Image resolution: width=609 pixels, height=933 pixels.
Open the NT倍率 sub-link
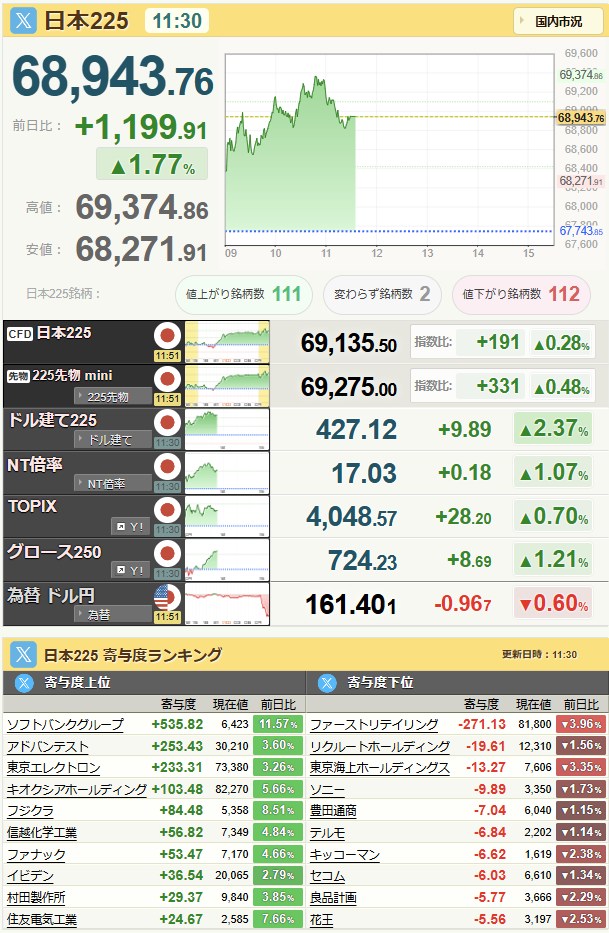[113, 484]
